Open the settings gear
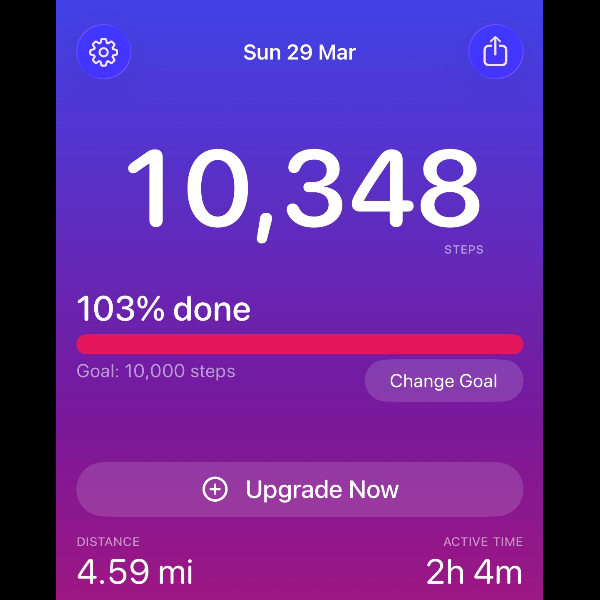The height and width of the screenshot is (600, 600). click(x=104, y=52)
